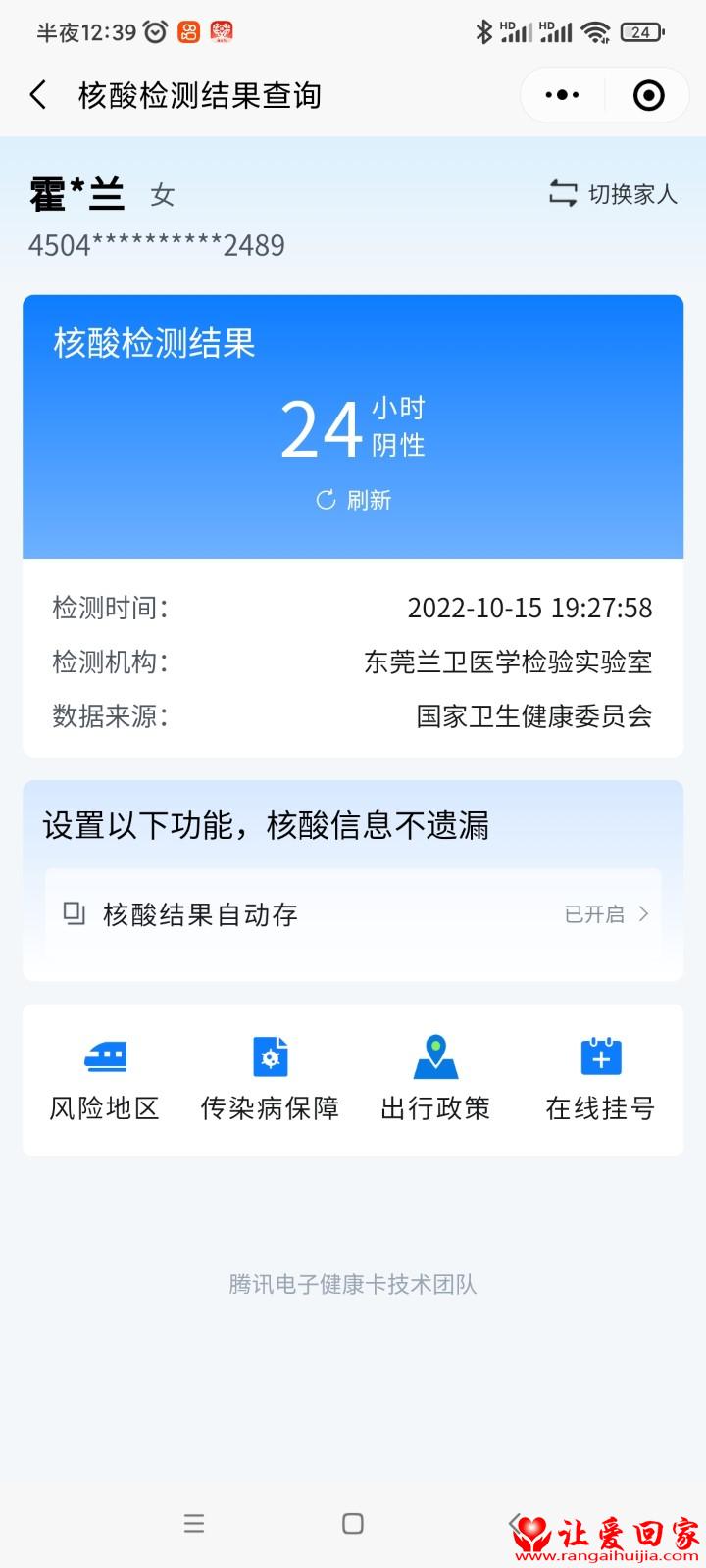Open the mini program more options menu
This screenshot has width=706, height=1568.
point(562,95)
